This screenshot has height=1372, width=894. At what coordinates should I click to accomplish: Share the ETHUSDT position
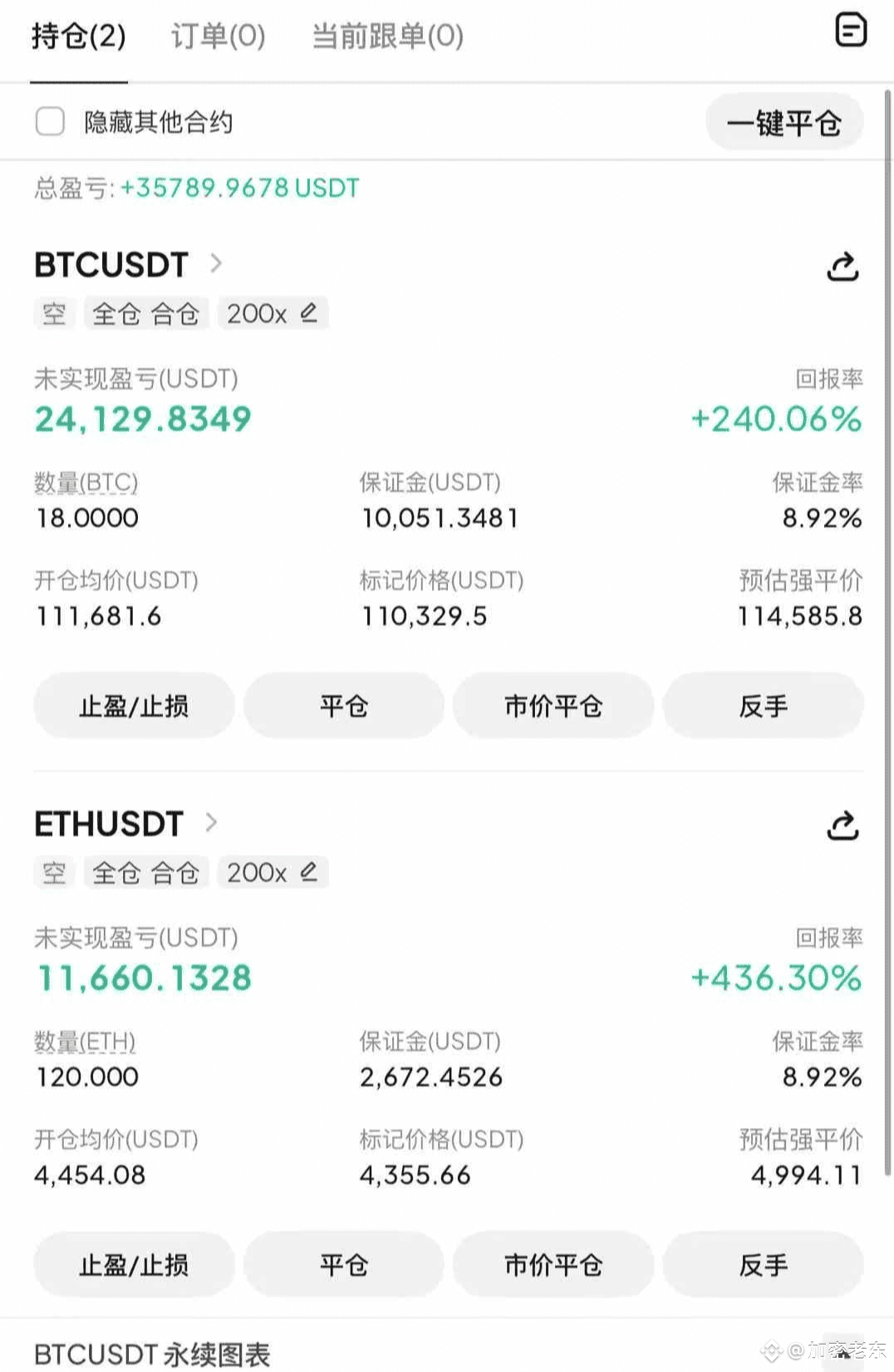point(842,826)
